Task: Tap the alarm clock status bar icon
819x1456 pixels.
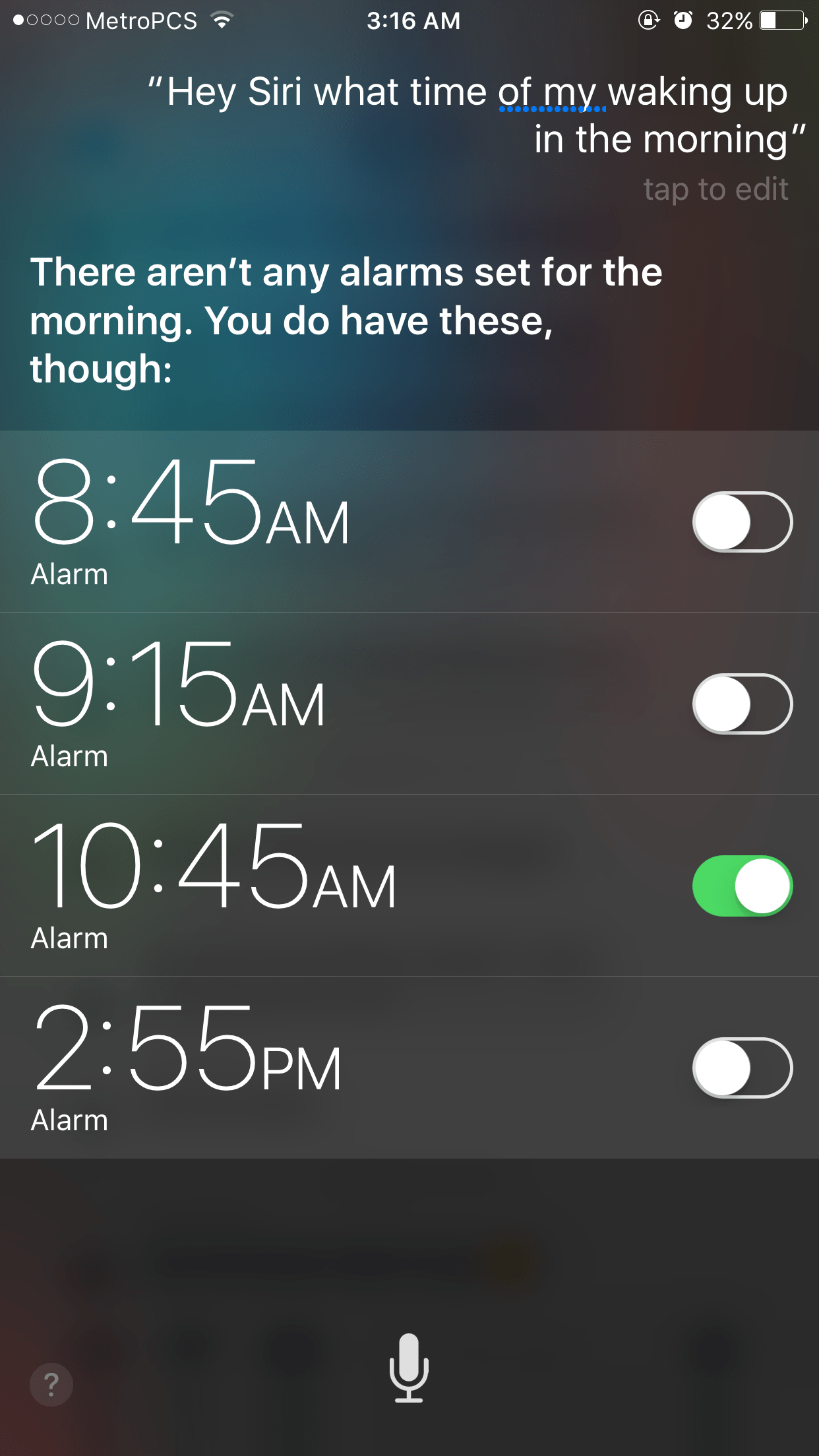Action: tap(684, 20)
